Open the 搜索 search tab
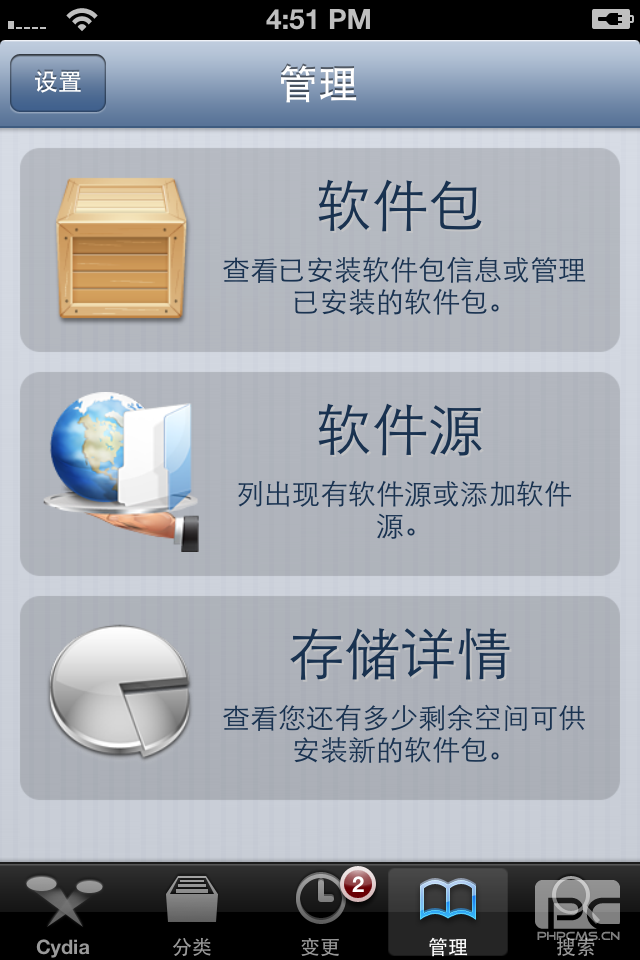The height and width of the screenshot is (960, 640). click(575, 912)
